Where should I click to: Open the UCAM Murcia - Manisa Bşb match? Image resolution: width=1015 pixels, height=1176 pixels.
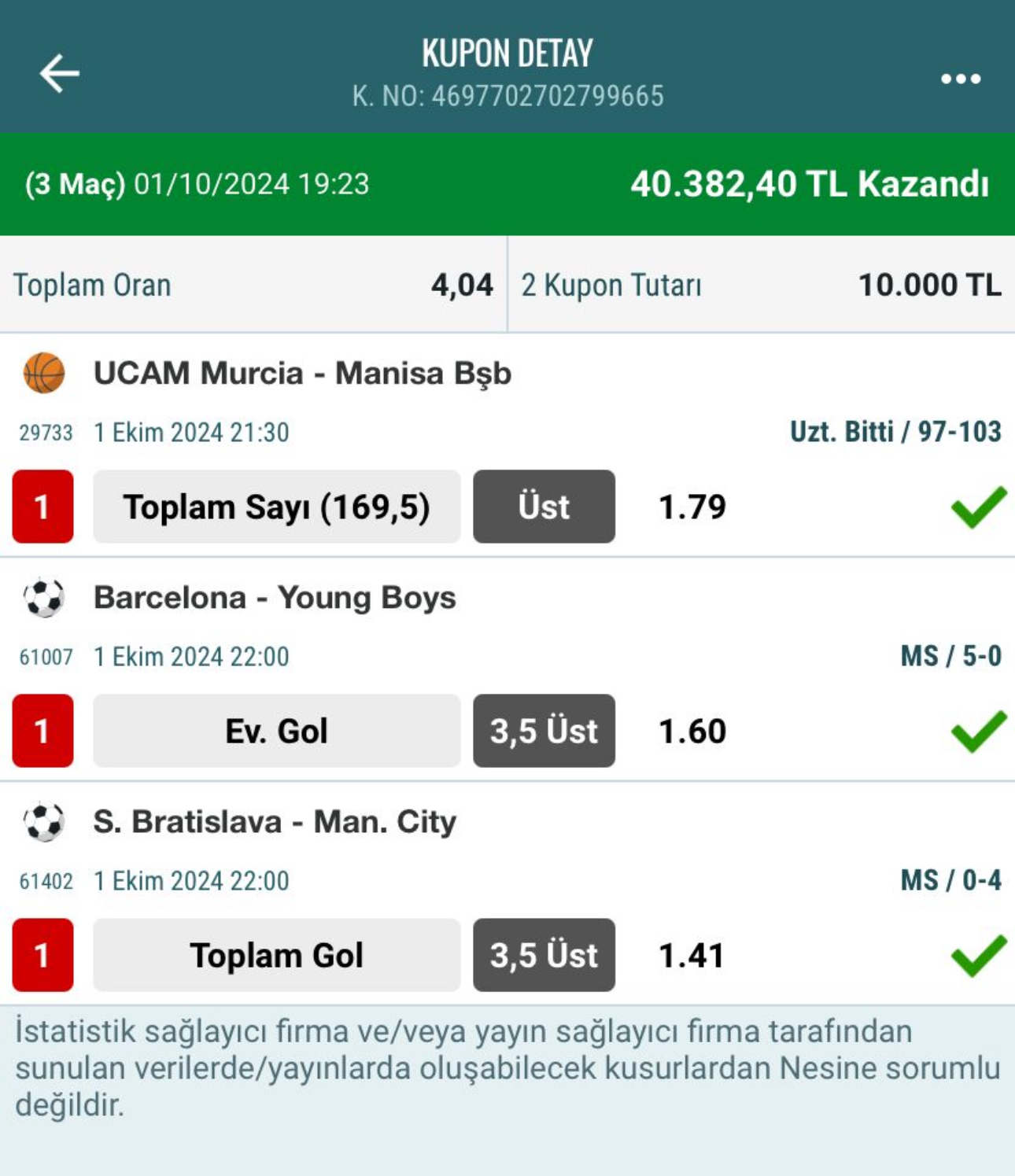coord(302,373)
